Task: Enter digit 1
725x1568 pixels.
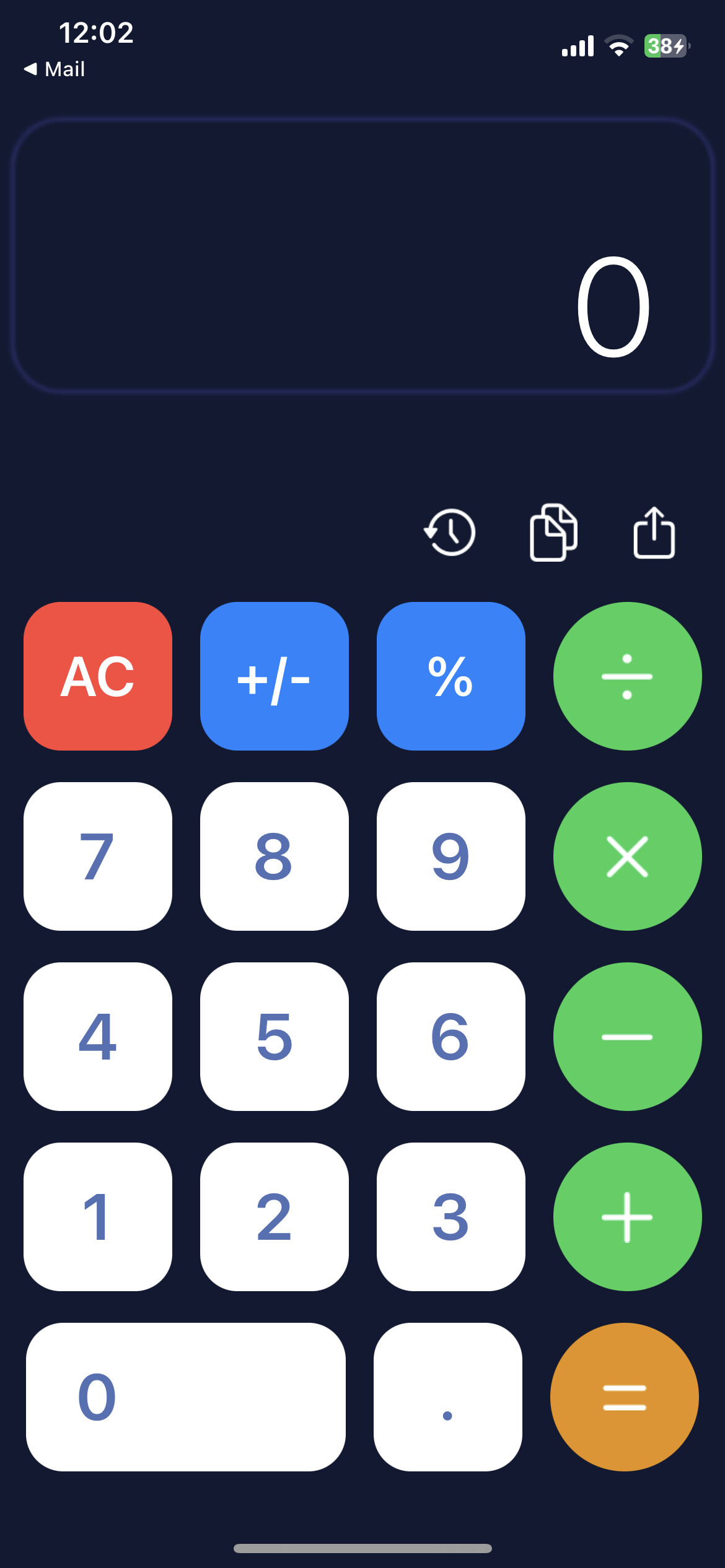Action: [98, 1217]
